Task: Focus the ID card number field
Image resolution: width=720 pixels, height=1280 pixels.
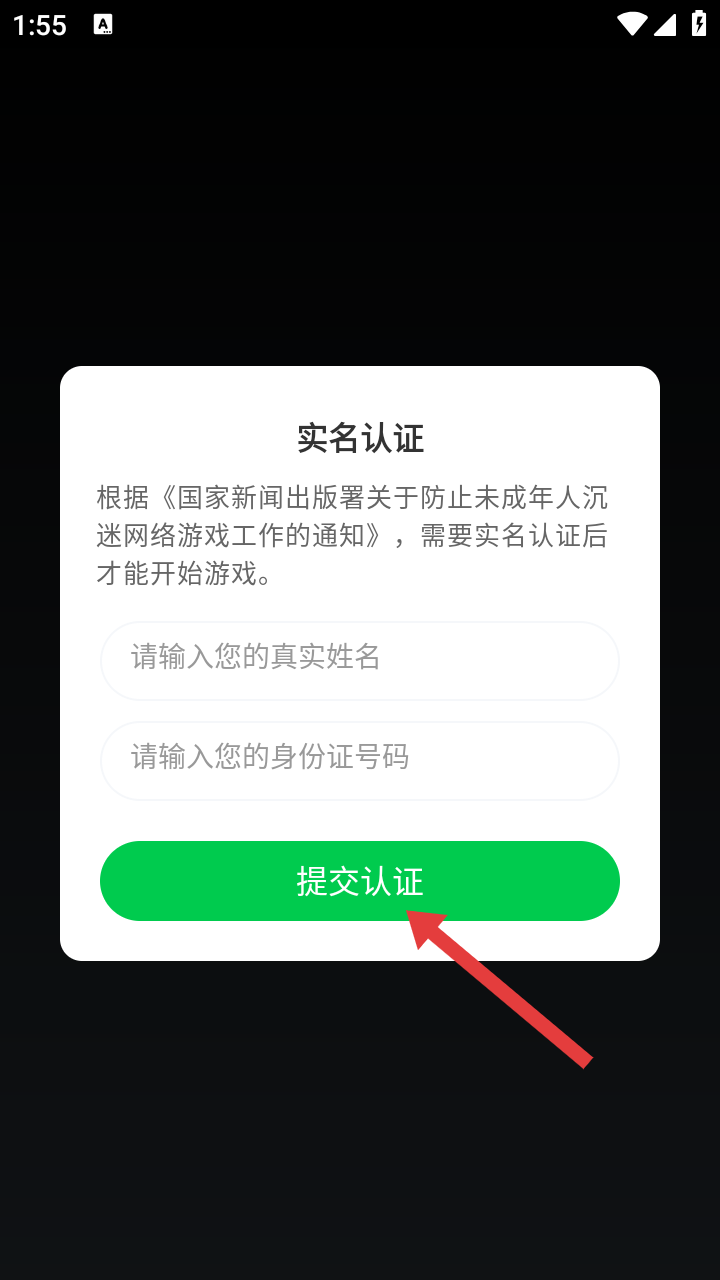Action: pos(360,760)
